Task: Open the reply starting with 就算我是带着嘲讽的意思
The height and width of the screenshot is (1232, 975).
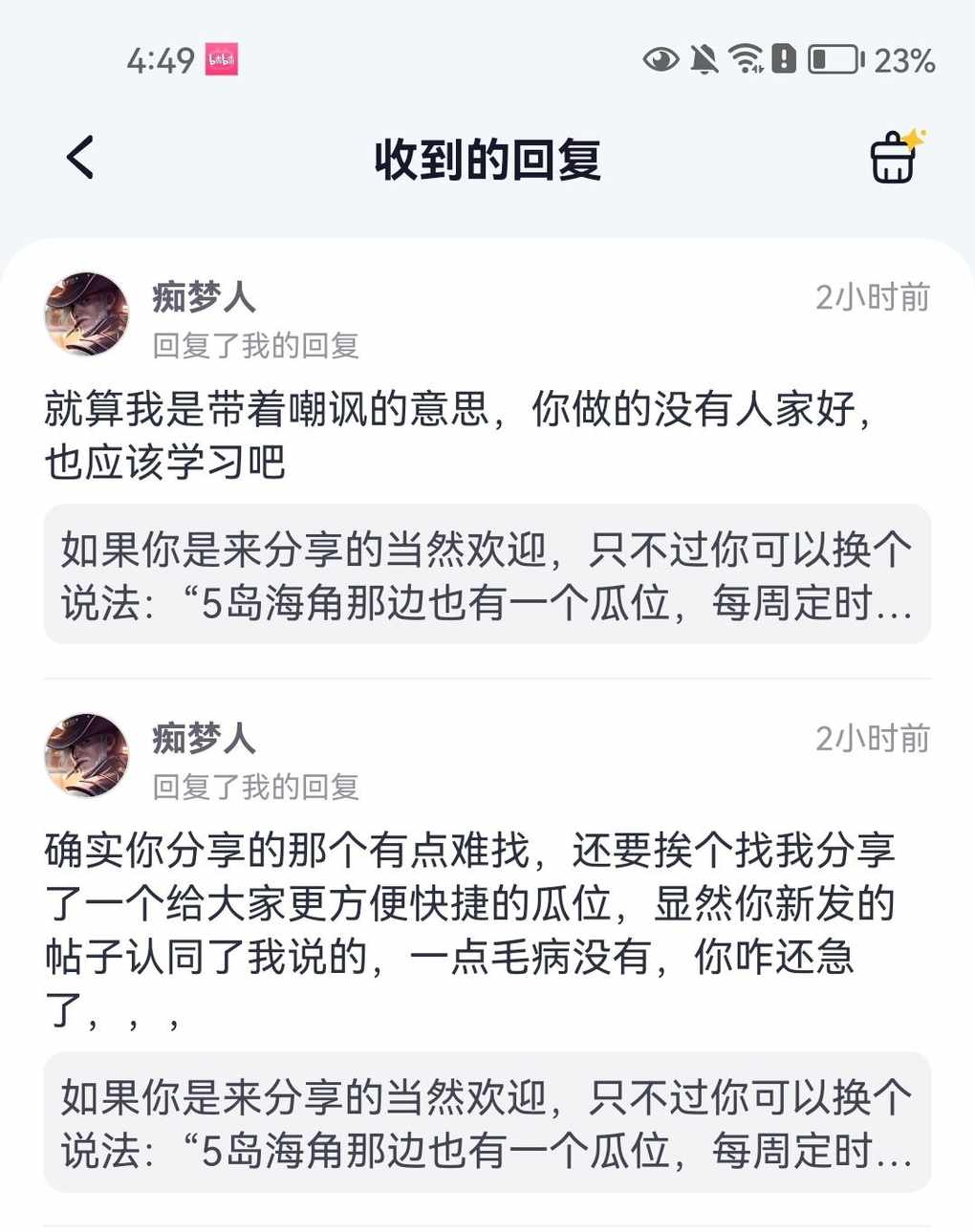Action: [459, 435]
